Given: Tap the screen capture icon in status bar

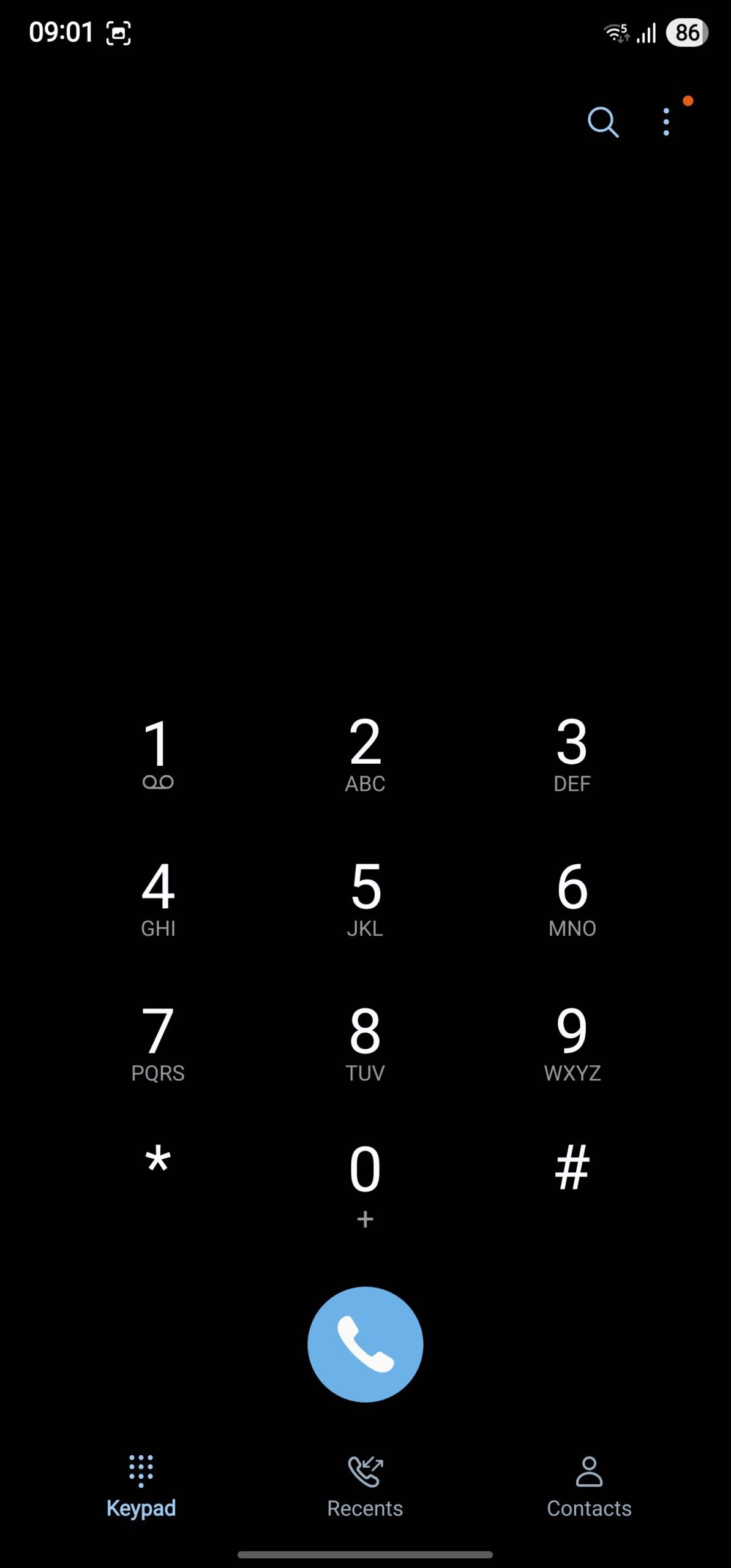Looking at the screenshot, I should click(118, 32).
